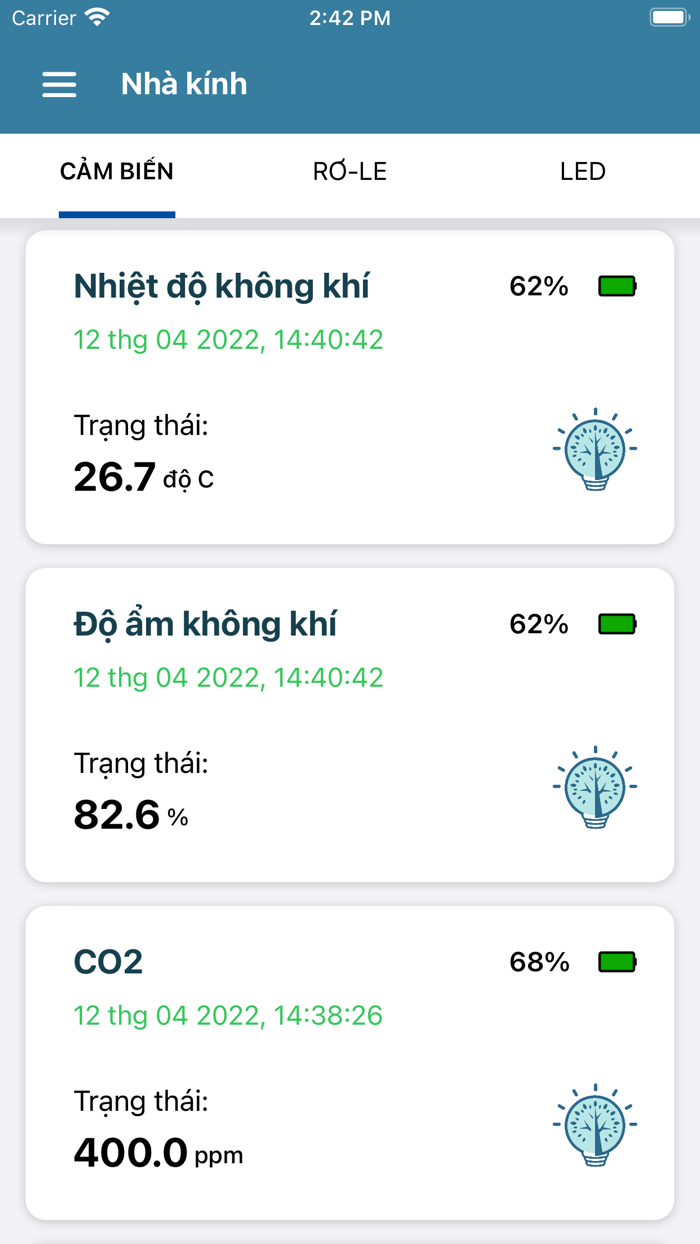Open the Nhiệt độ không khí sensor card
Image resolution: width=700 pixels, height=1244 pixels.
tap(350, 387)
